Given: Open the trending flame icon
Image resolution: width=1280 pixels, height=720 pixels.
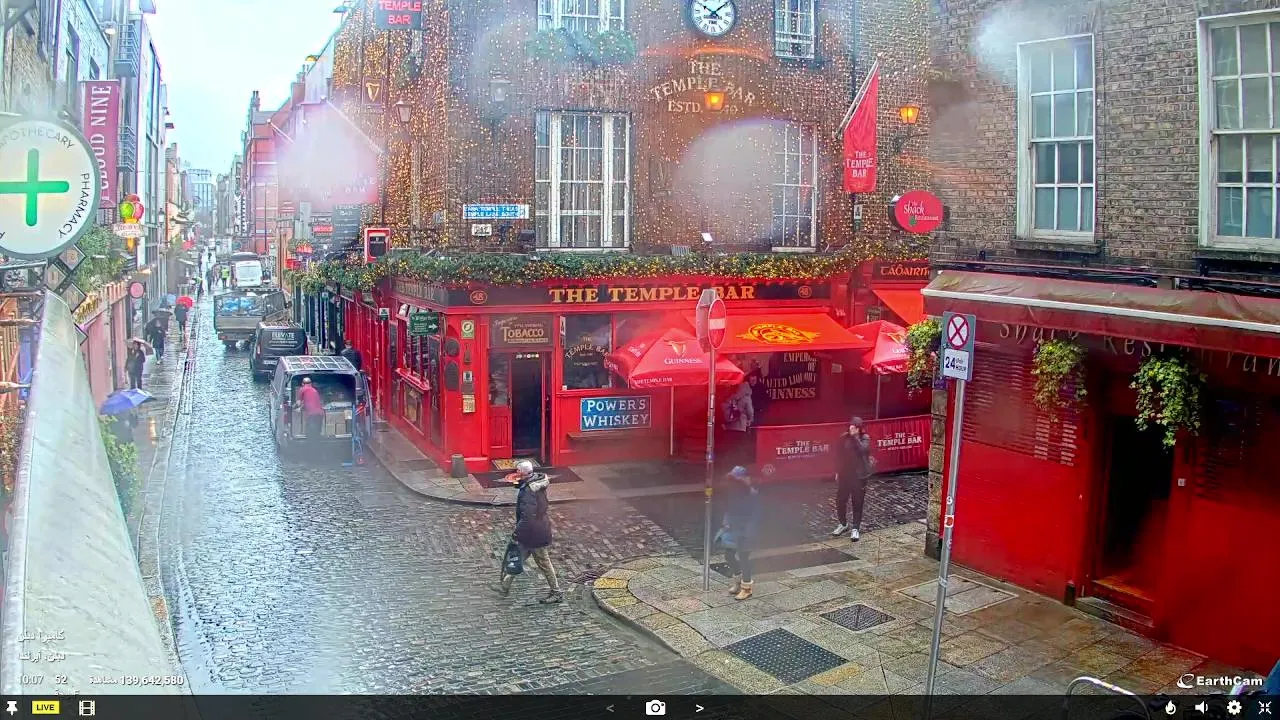Looking at the screenshot, I should (x=1170, y=707).
